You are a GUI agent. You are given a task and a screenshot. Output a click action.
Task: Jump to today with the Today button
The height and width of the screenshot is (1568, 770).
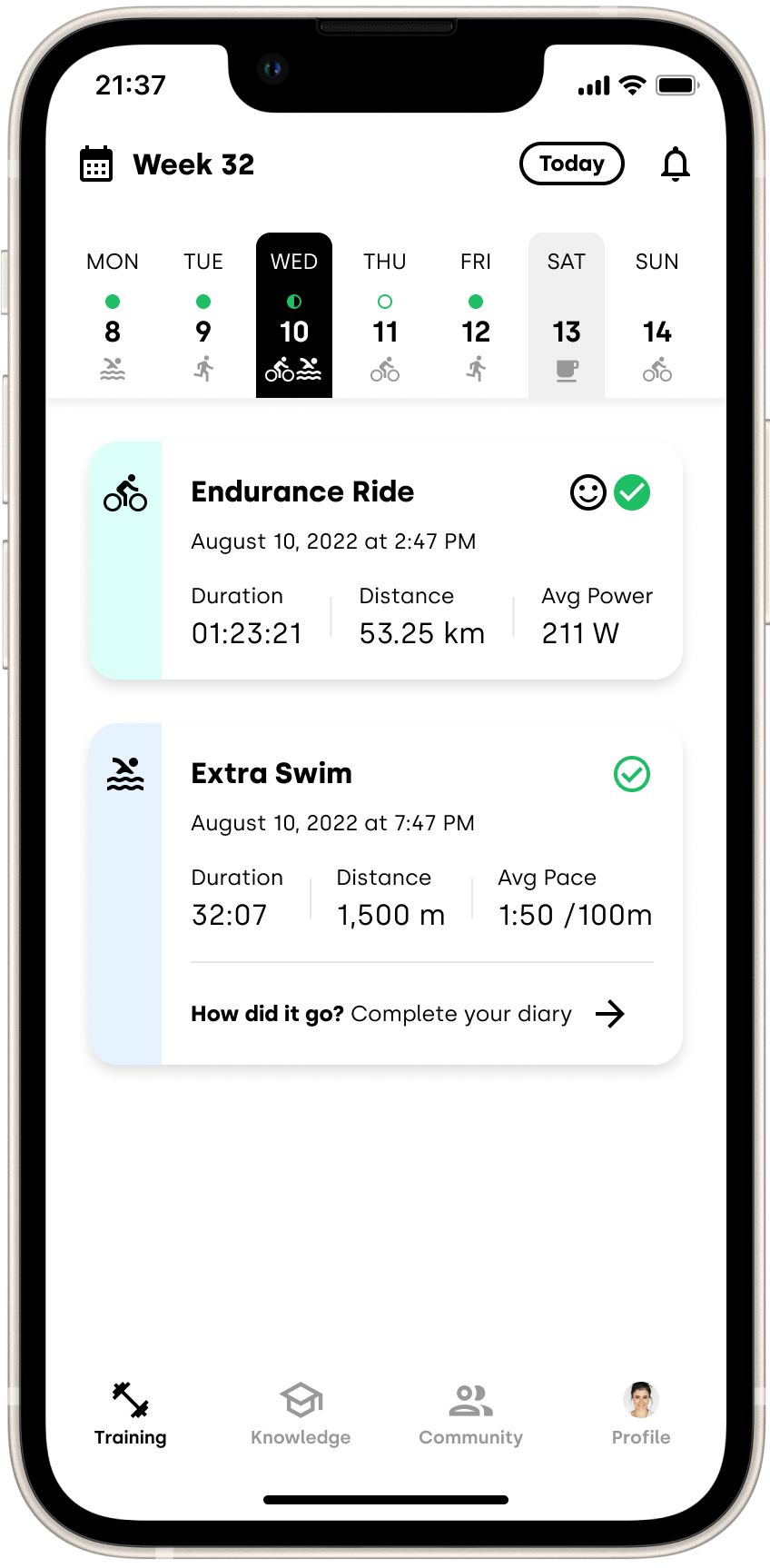coord(571,164)
